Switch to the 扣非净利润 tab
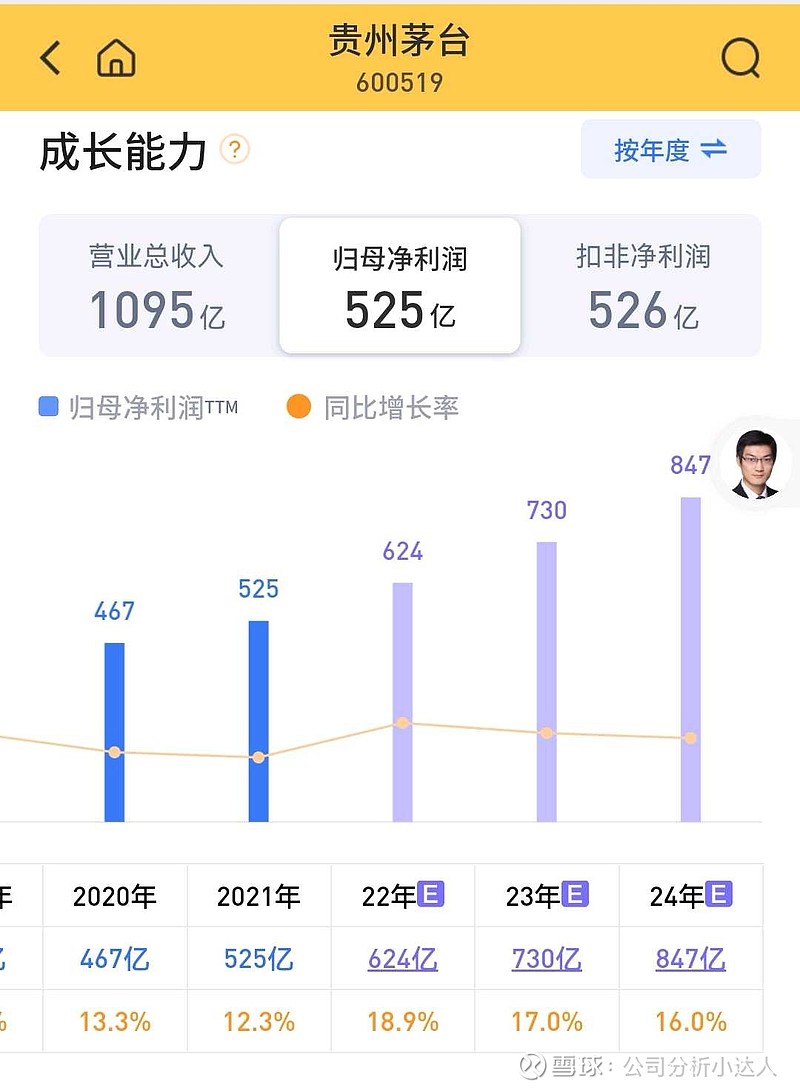This screenshot has height=1091, width=800. click(643, 285)
